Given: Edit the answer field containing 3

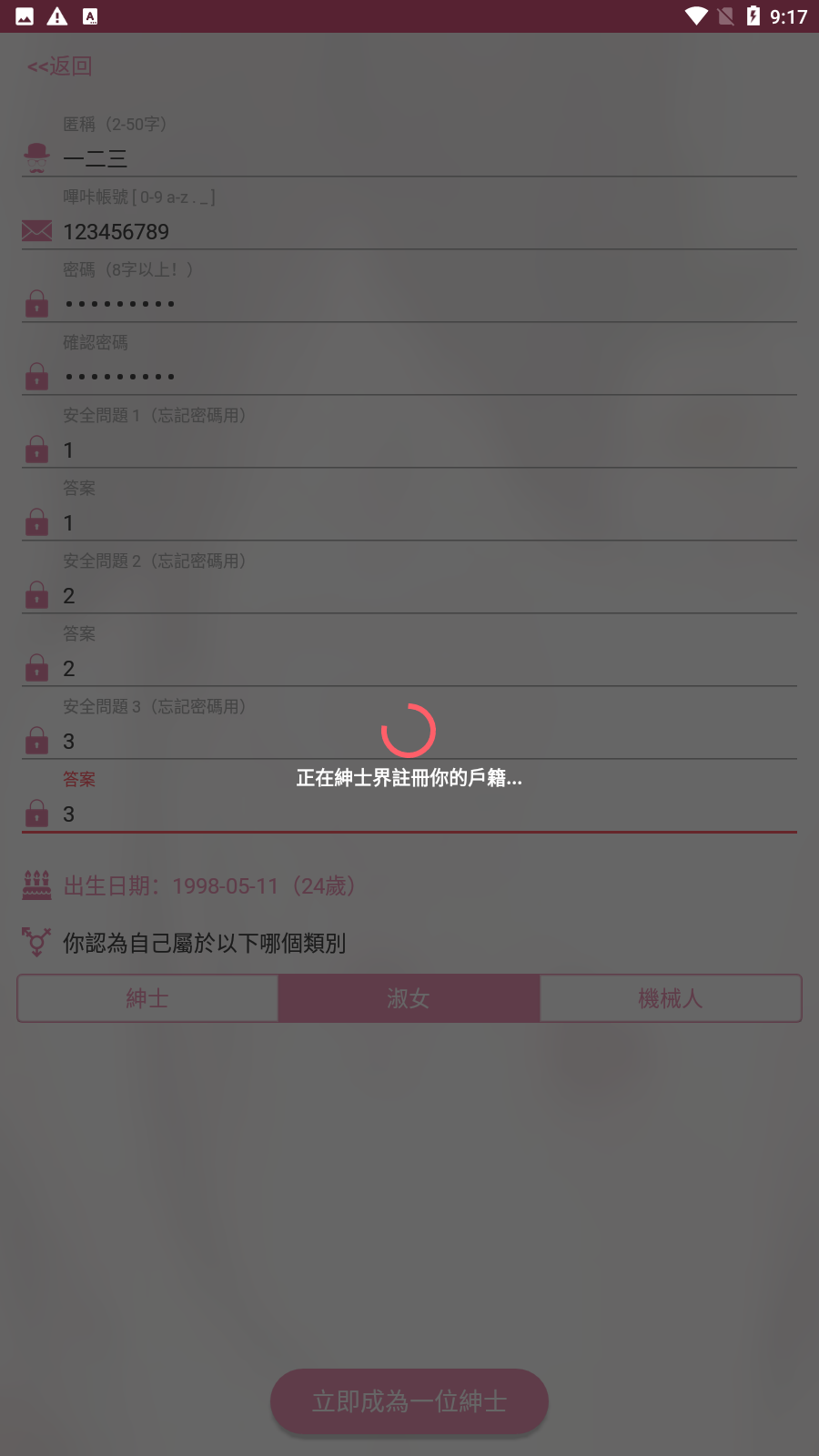Looking at the screenshot, I should click(428, 814).
